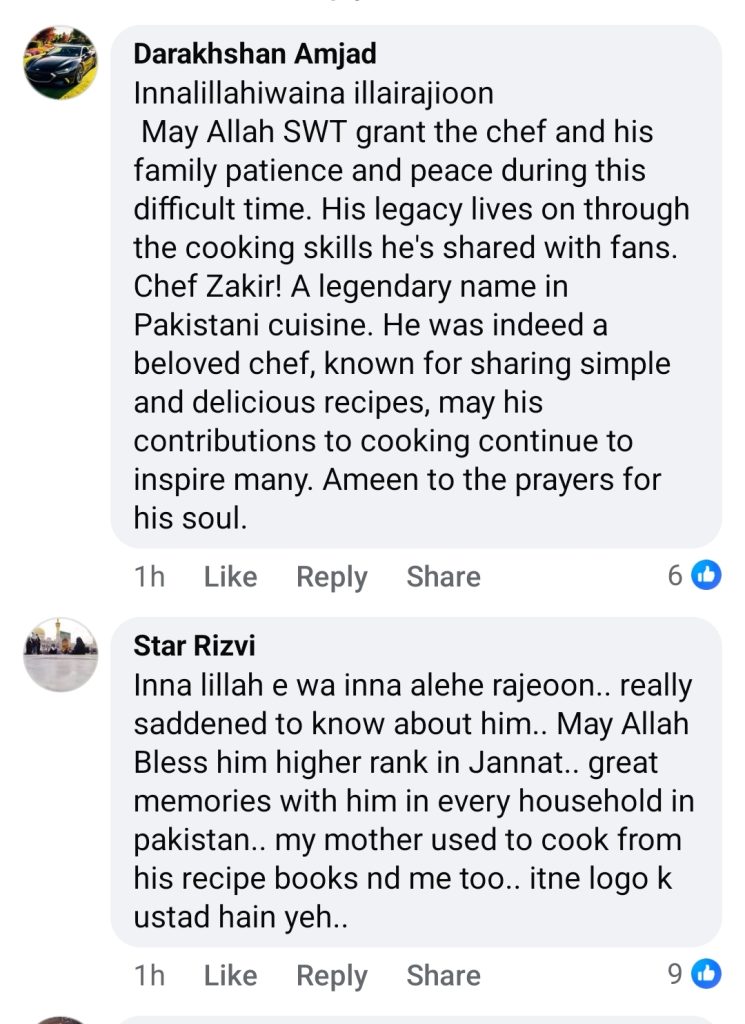Viewport: 745px width, 1024px height.
Task: Reply to Star Rizvi's comment
Action: click(331, 975)
